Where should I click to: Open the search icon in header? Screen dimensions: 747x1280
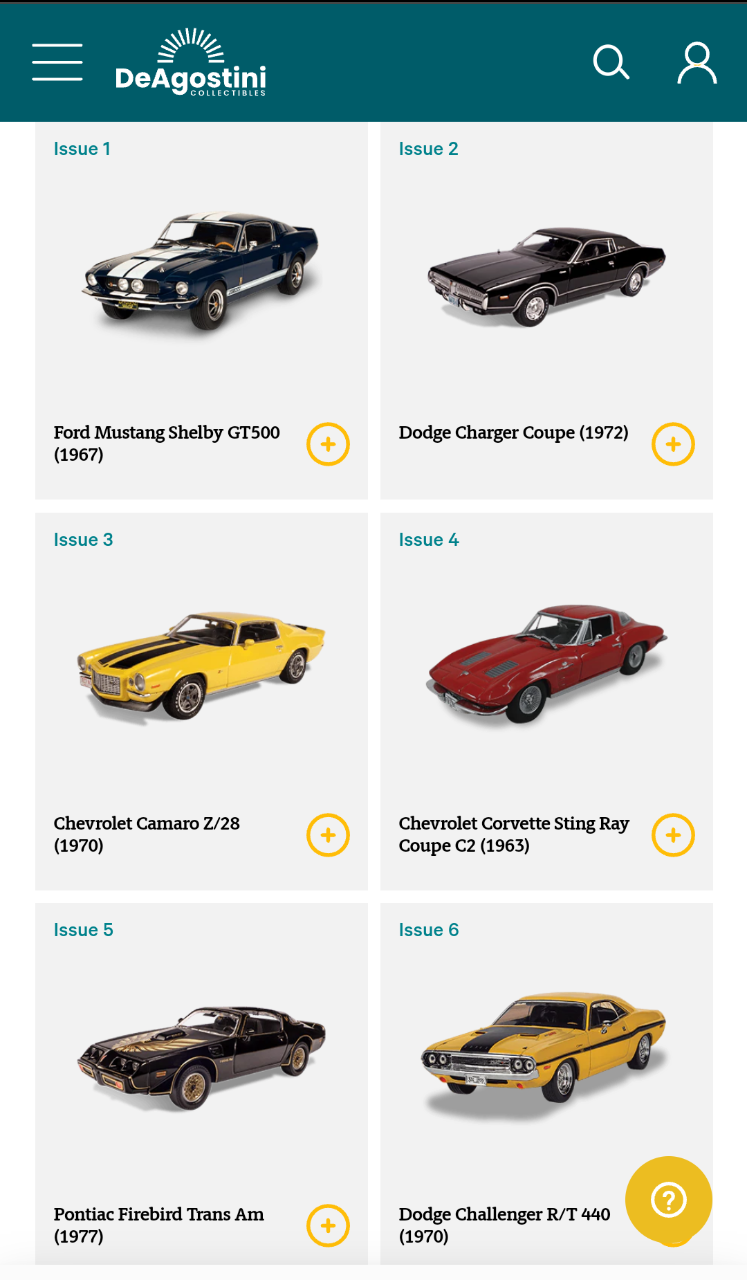611,62
